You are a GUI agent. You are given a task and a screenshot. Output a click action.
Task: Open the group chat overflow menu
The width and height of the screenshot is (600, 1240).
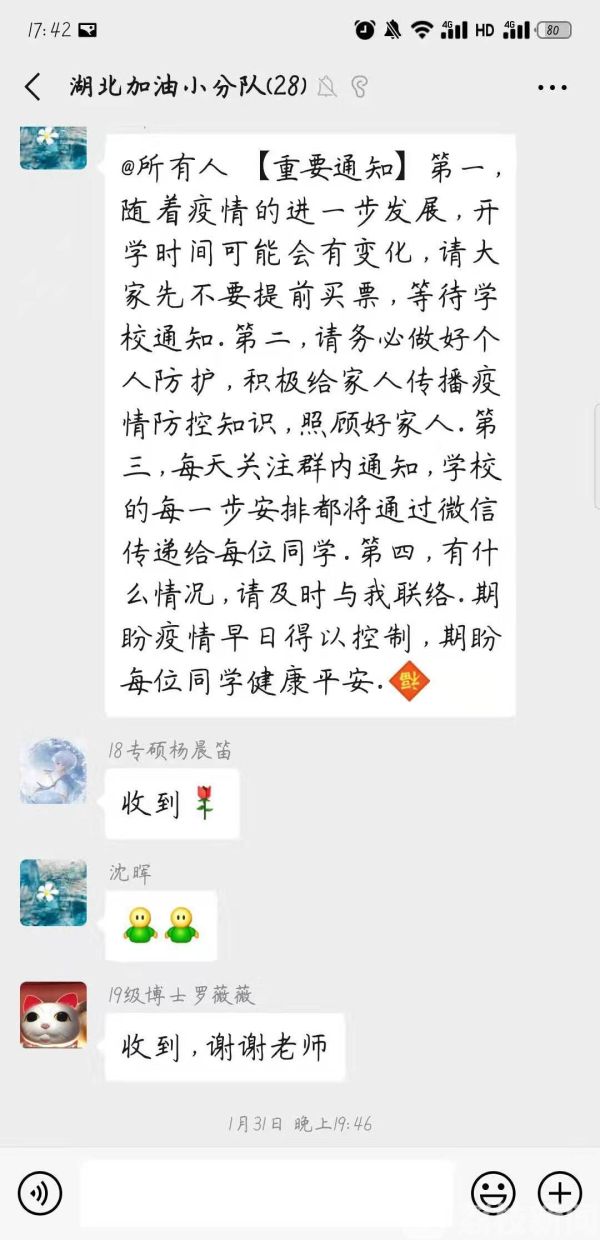click(x=552, y=87)
